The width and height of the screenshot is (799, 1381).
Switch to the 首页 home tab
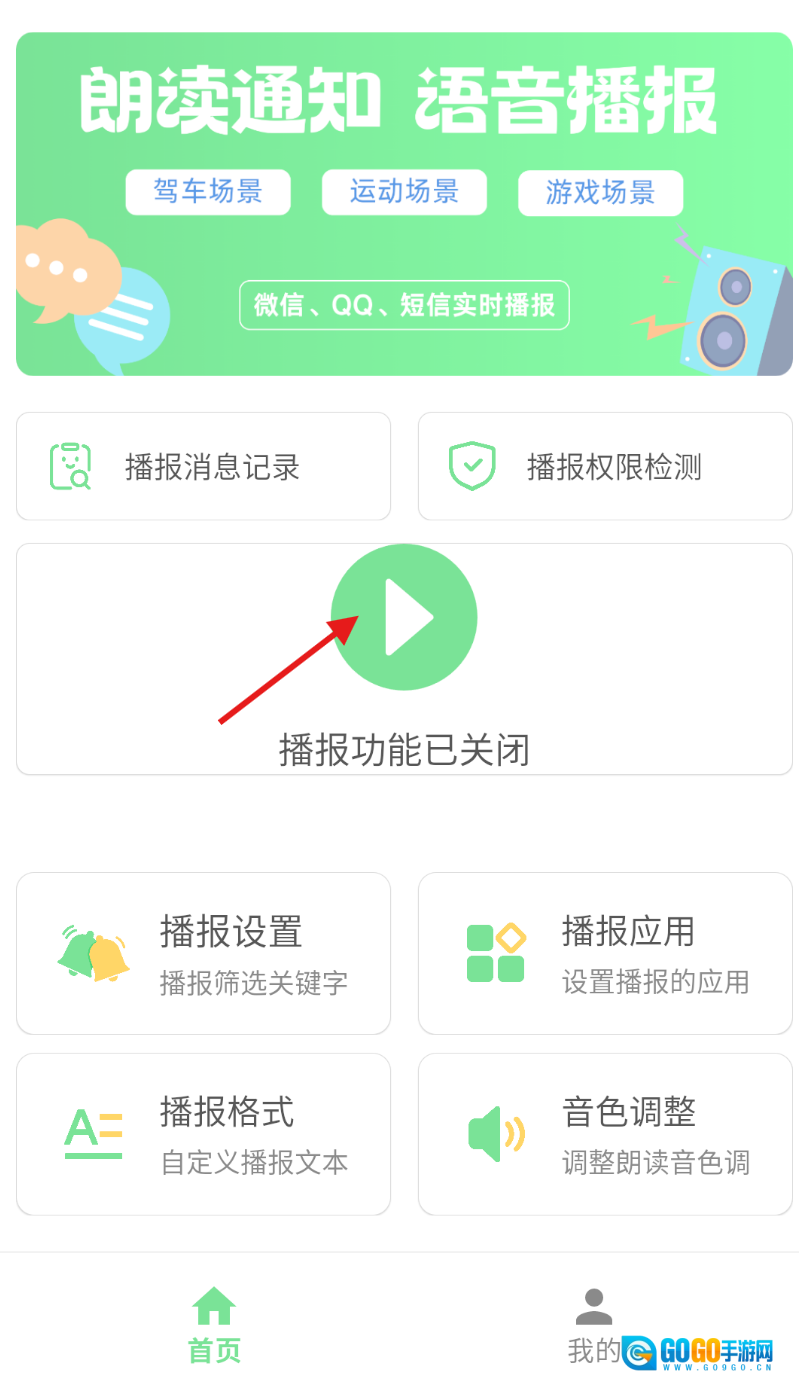(x=214, y=1325)
